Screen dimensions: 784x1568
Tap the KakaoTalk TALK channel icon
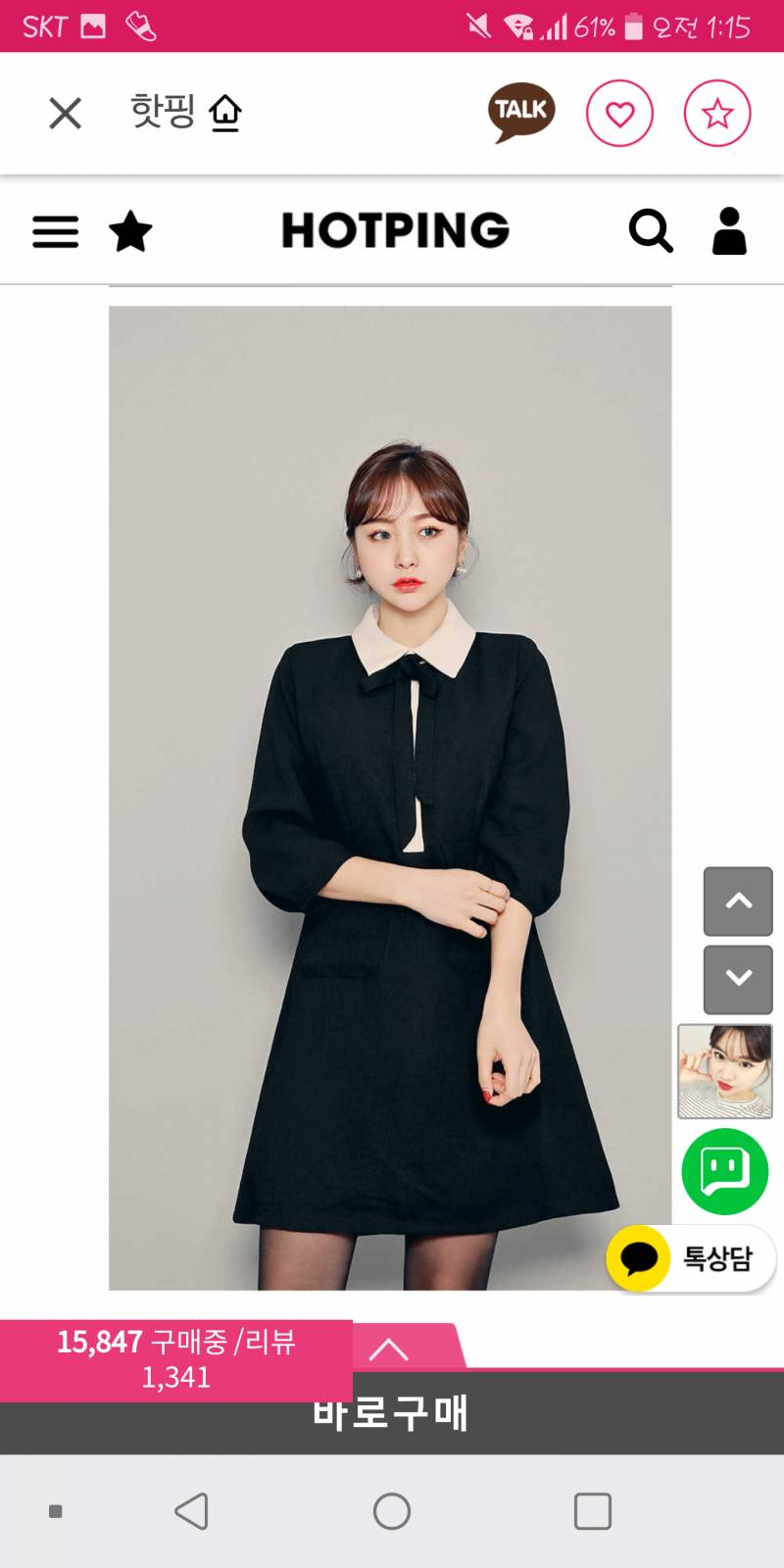pos(520,111)
